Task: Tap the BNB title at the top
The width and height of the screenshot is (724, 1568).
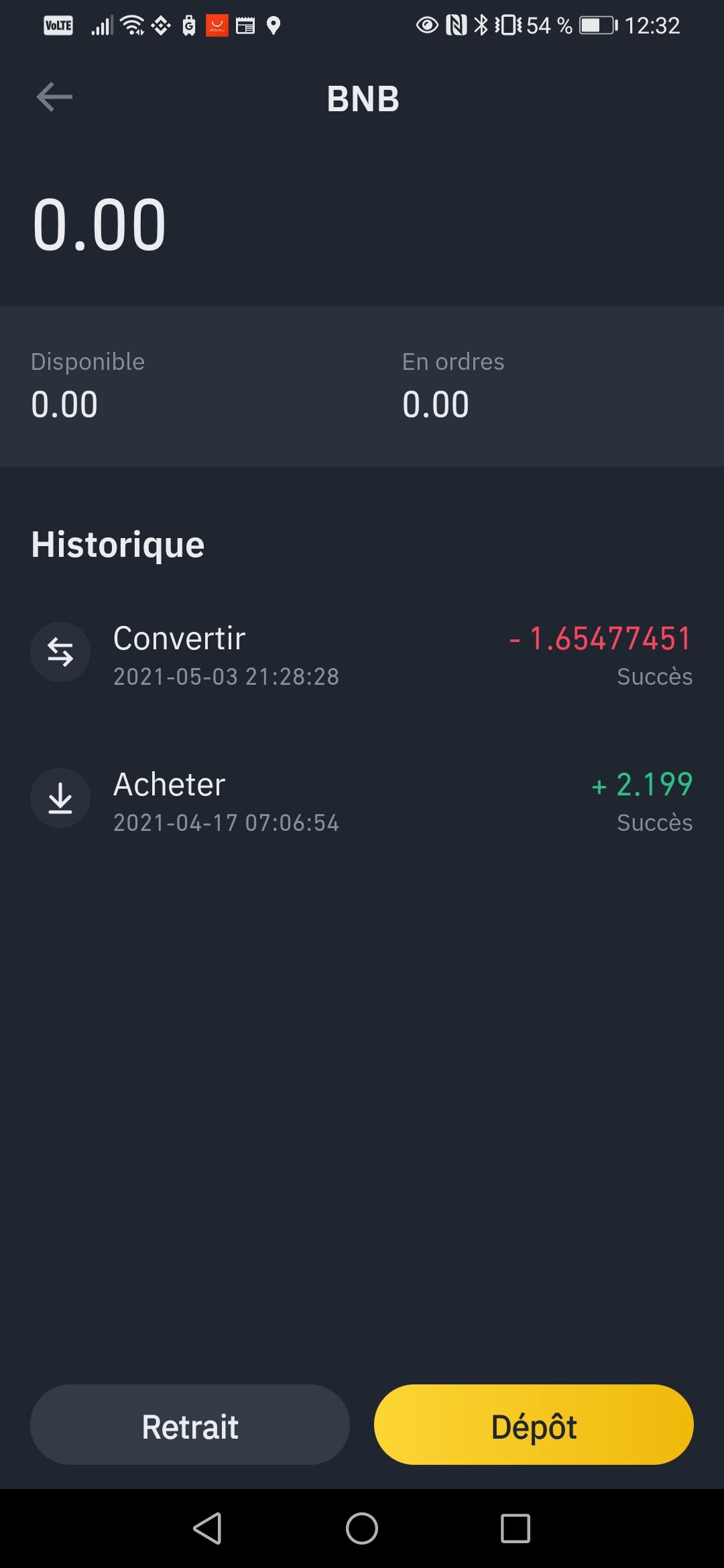Action: click(362, 99)
